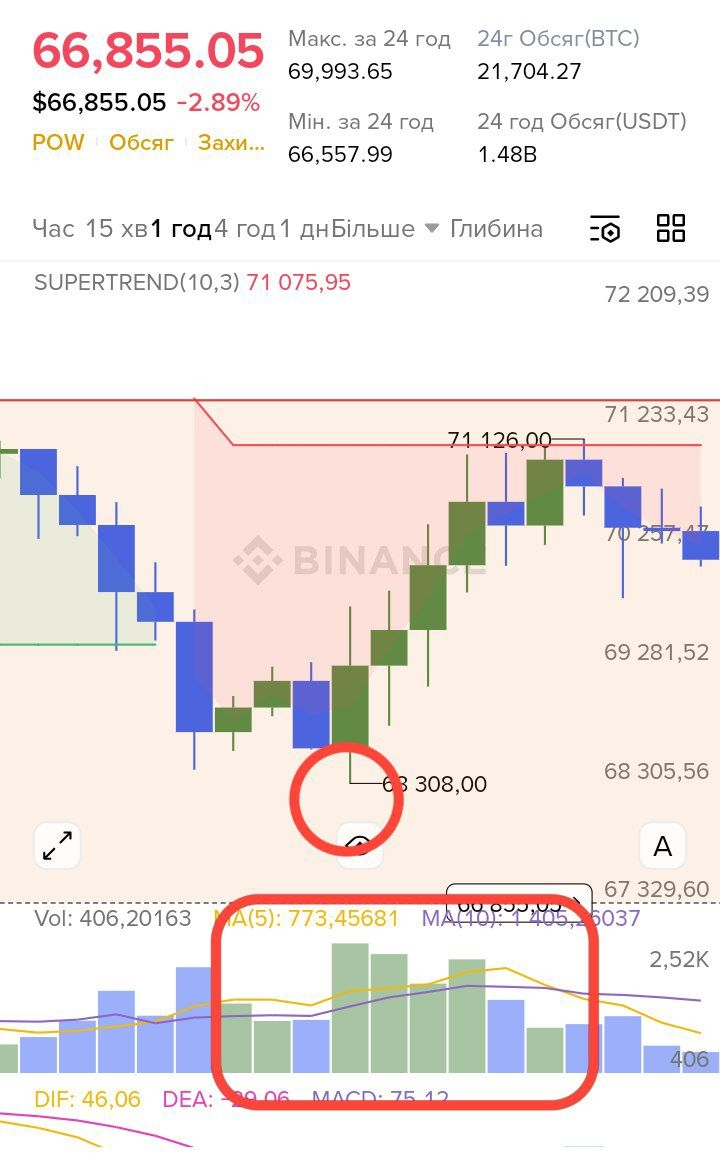Tap the Обсяг tag under the price
This screenshot has width=720, height=1168.
tap(141, 143)
